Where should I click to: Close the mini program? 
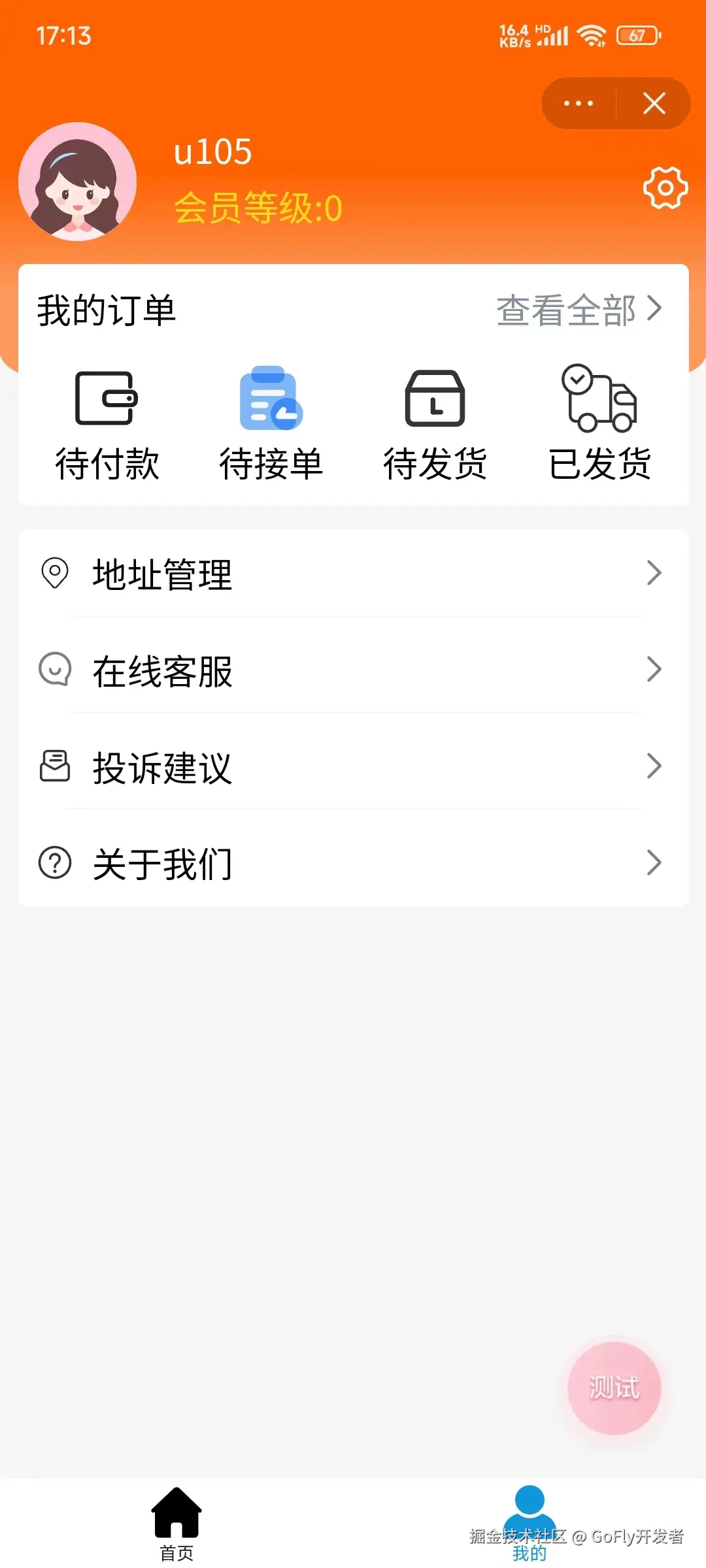coord(654,103)
